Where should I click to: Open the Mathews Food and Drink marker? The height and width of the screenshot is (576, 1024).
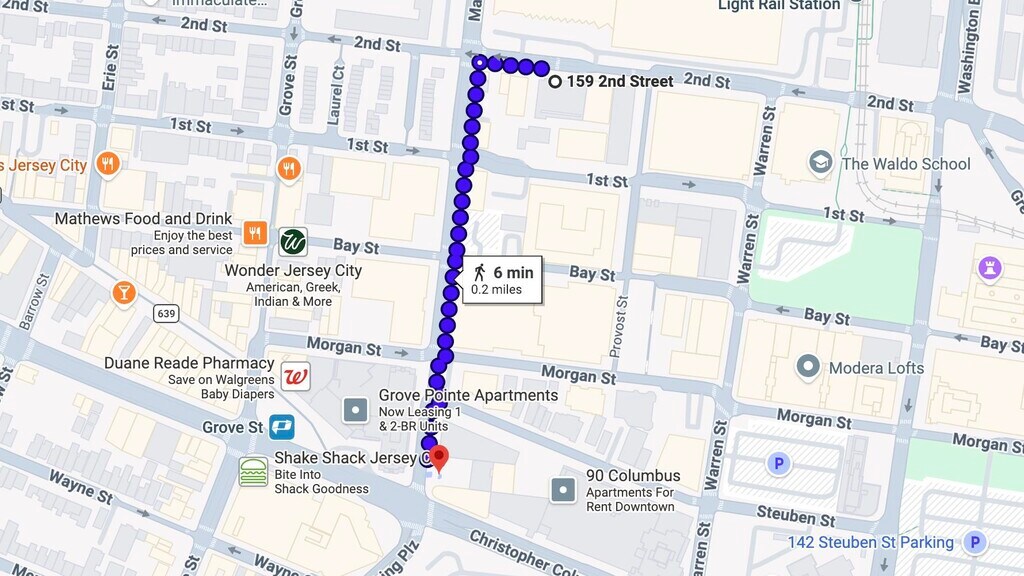[x=254, y=233]
